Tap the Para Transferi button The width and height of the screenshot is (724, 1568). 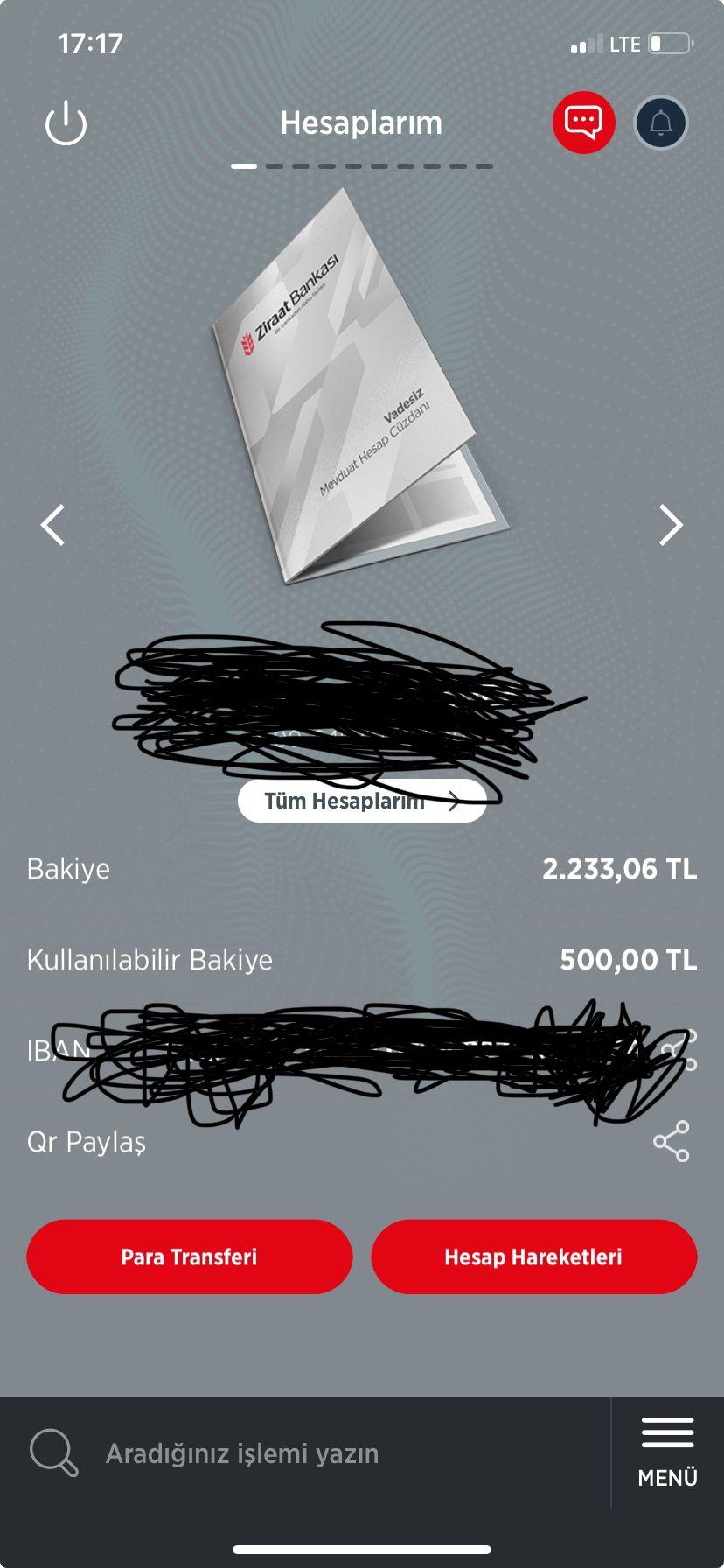[189, 1256]
